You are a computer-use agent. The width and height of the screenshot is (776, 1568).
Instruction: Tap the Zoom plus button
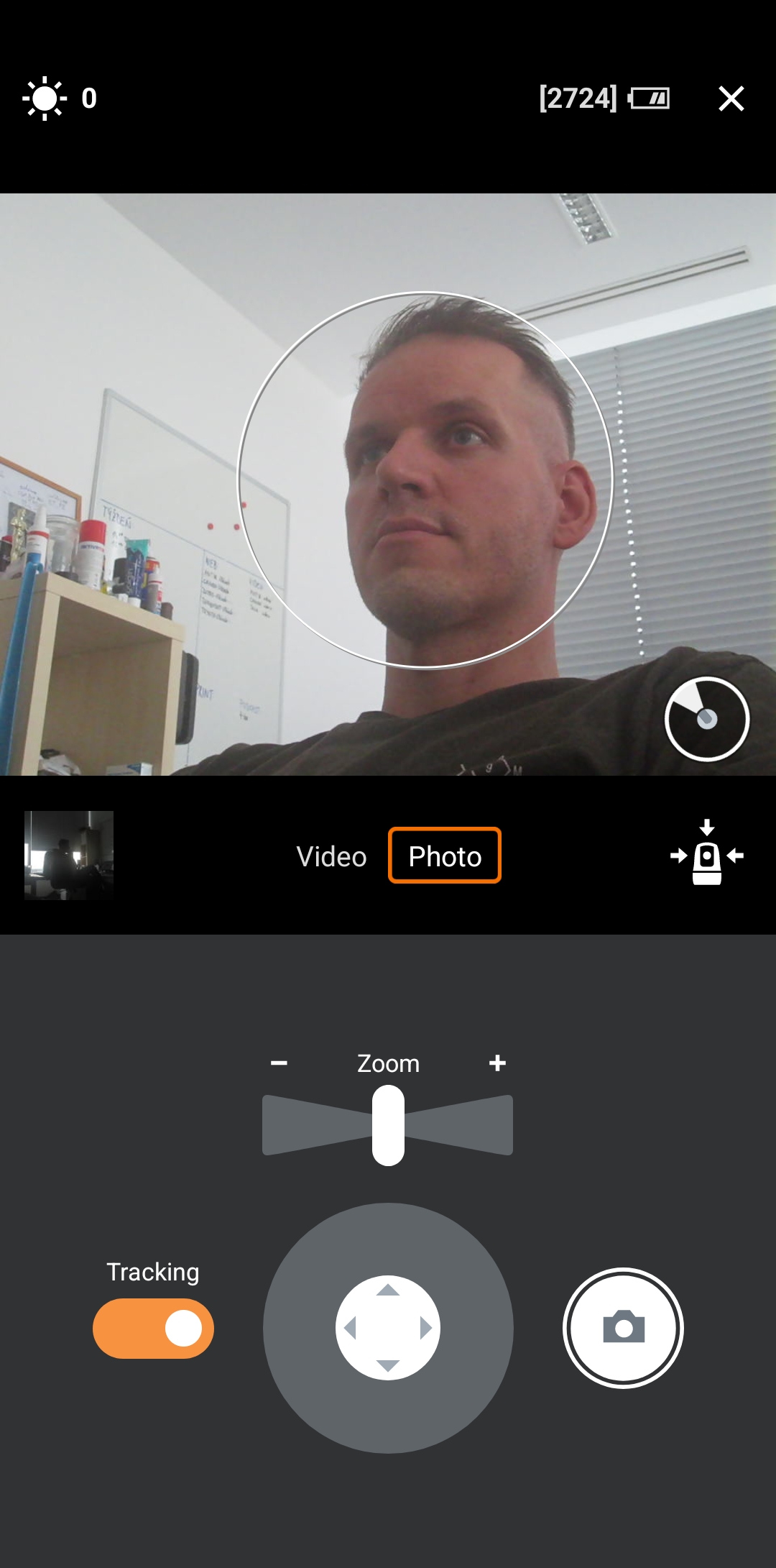[x=497, y=1063]
